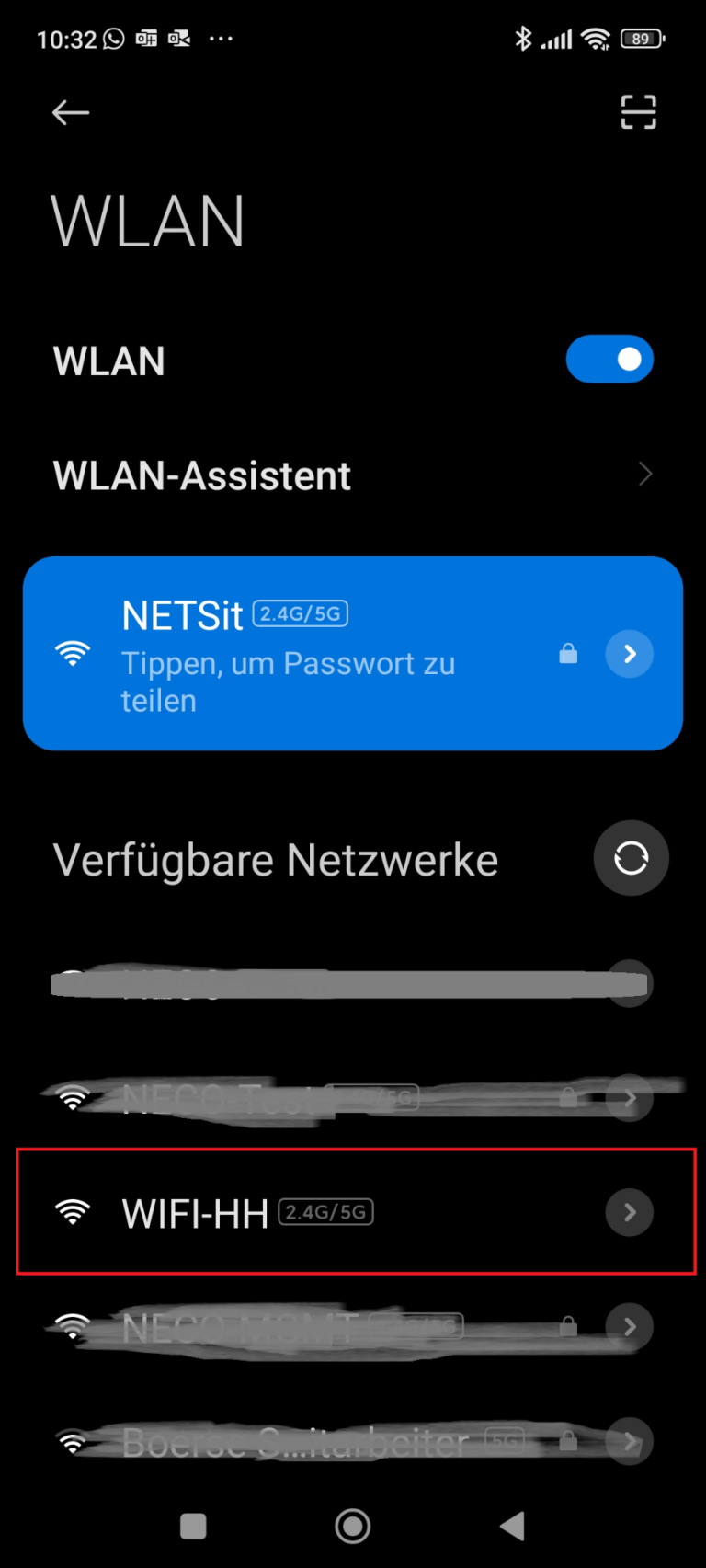The height and width of the screenshot is (1568, 706).
Task: Tap NETSit to share the password
Action: (x=353, y=653)
